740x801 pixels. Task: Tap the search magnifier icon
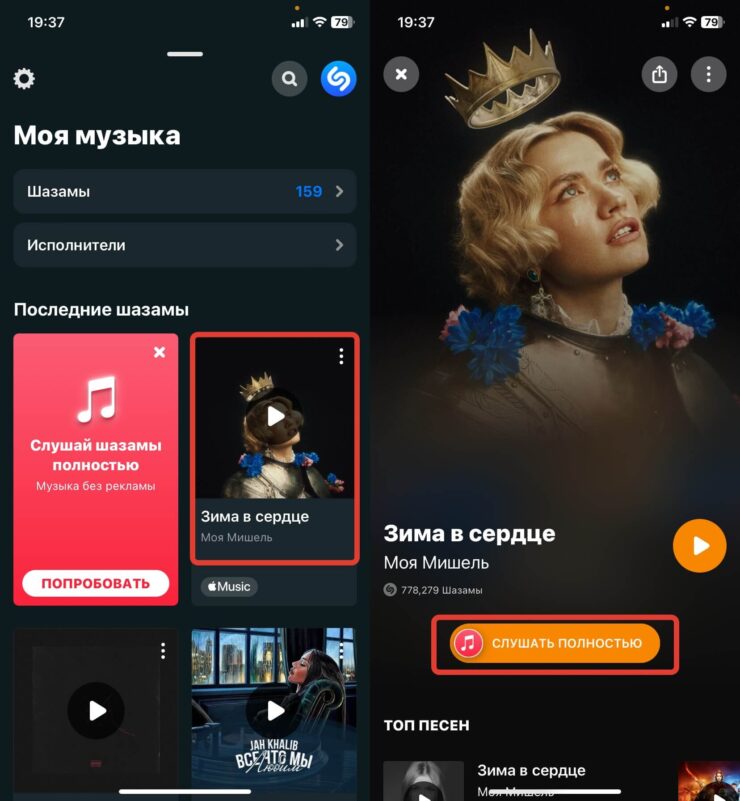[x=289, y=79]
